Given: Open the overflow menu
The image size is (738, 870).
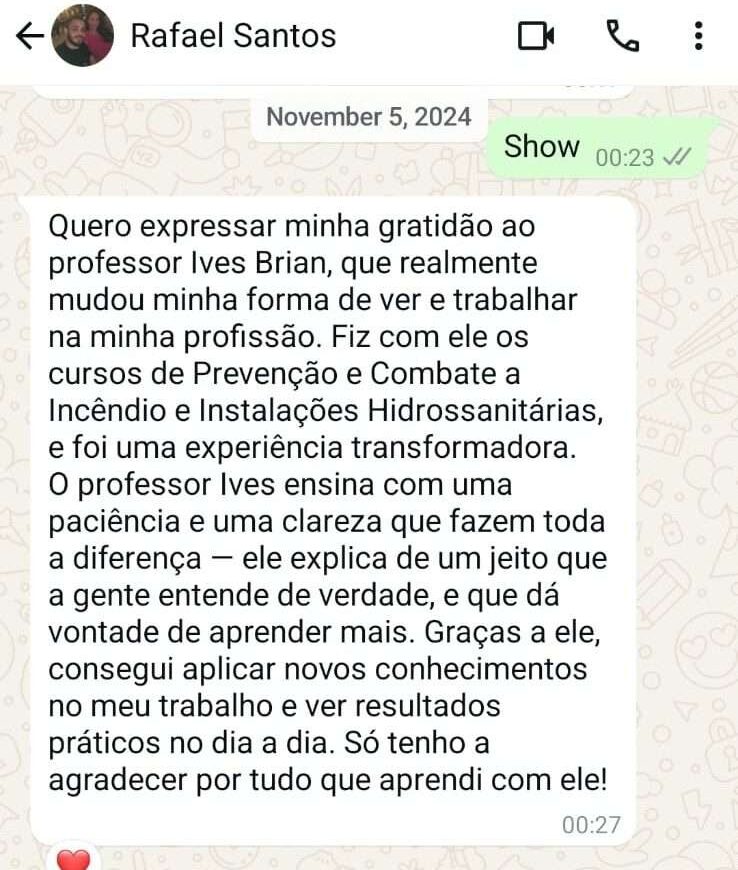Looking at the screenshot, I should click(x=698, y=37).
